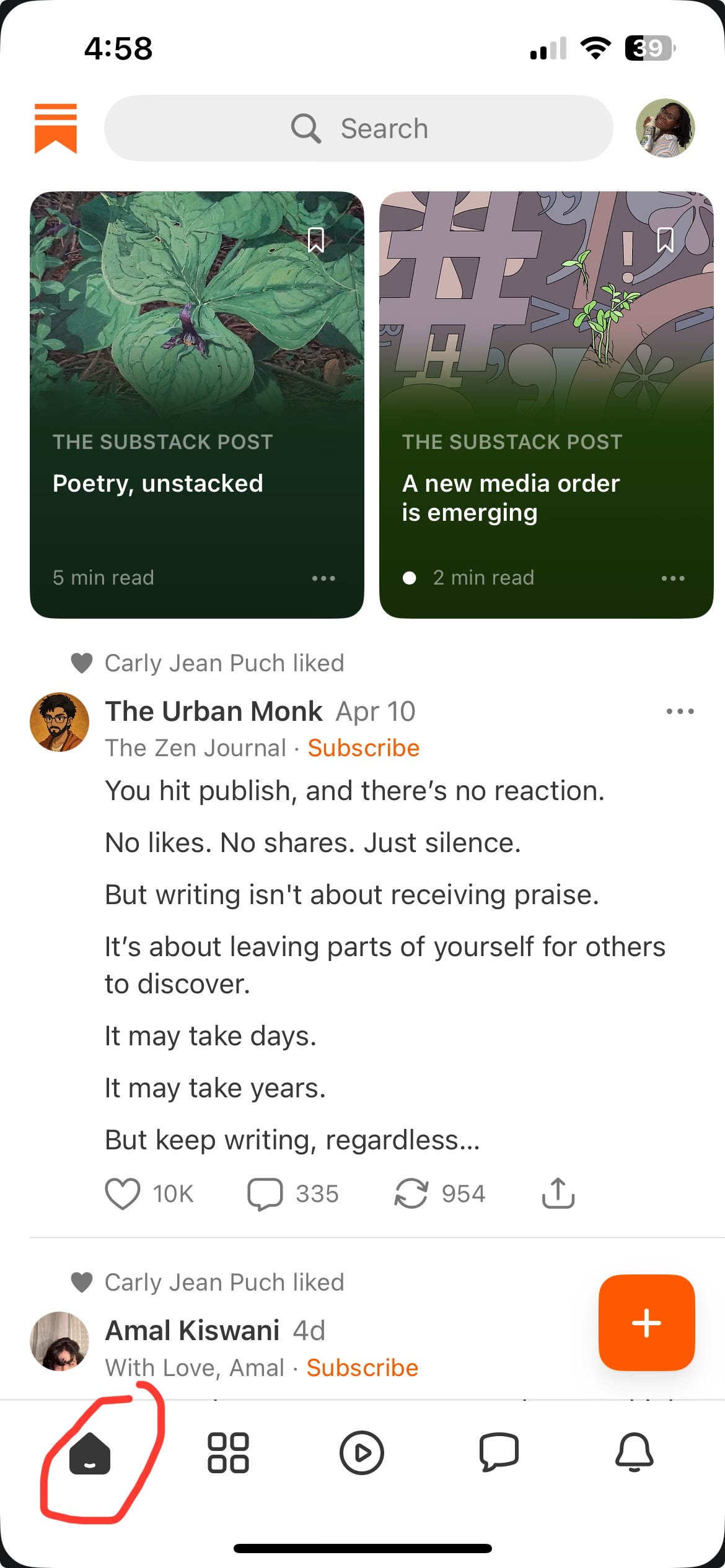The height and width of the screenshot is (1568, 725).
Task: Bookmark the Poetry, unstacked post
Action: pyautogui.click(x=316, y=240)
